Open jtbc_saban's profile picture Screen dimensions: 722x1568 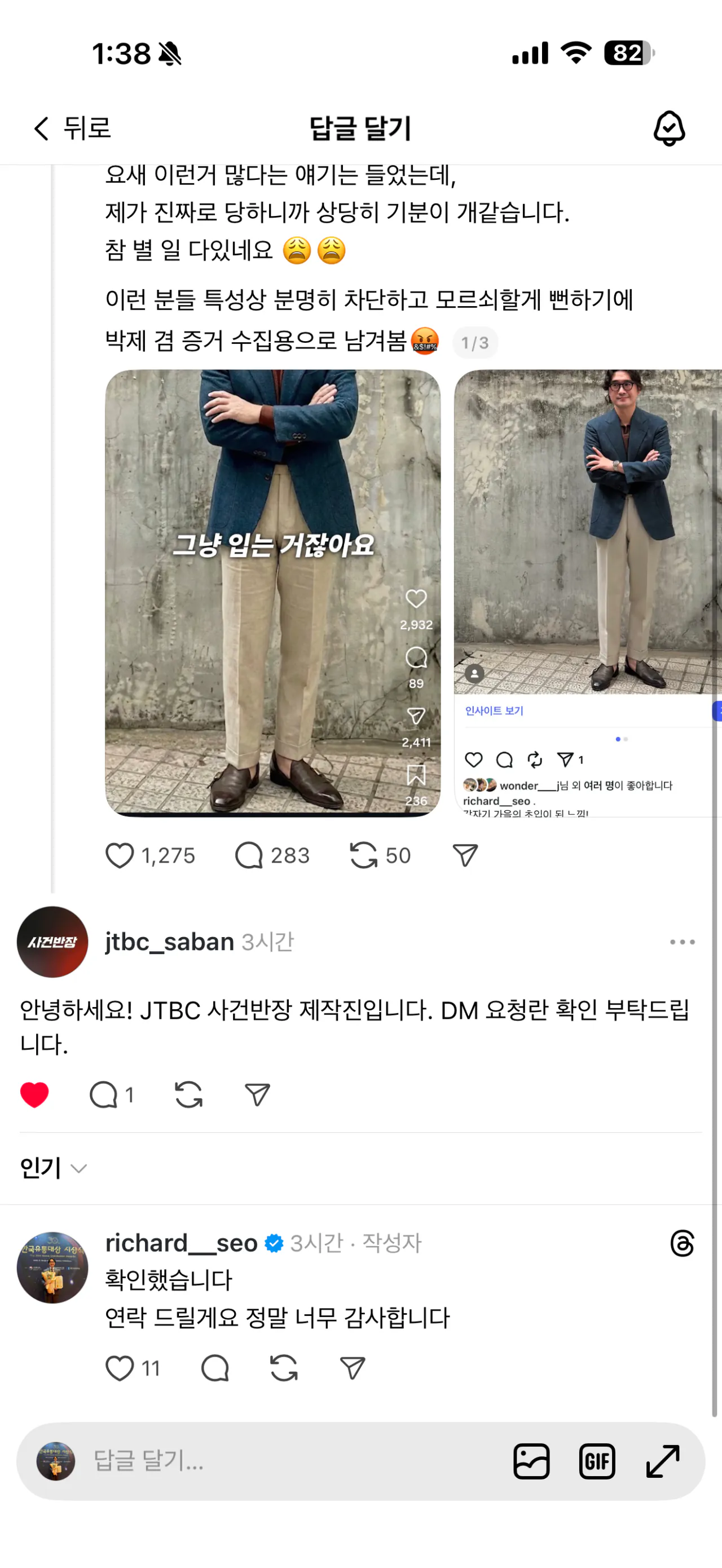click(x=52, y=942)
